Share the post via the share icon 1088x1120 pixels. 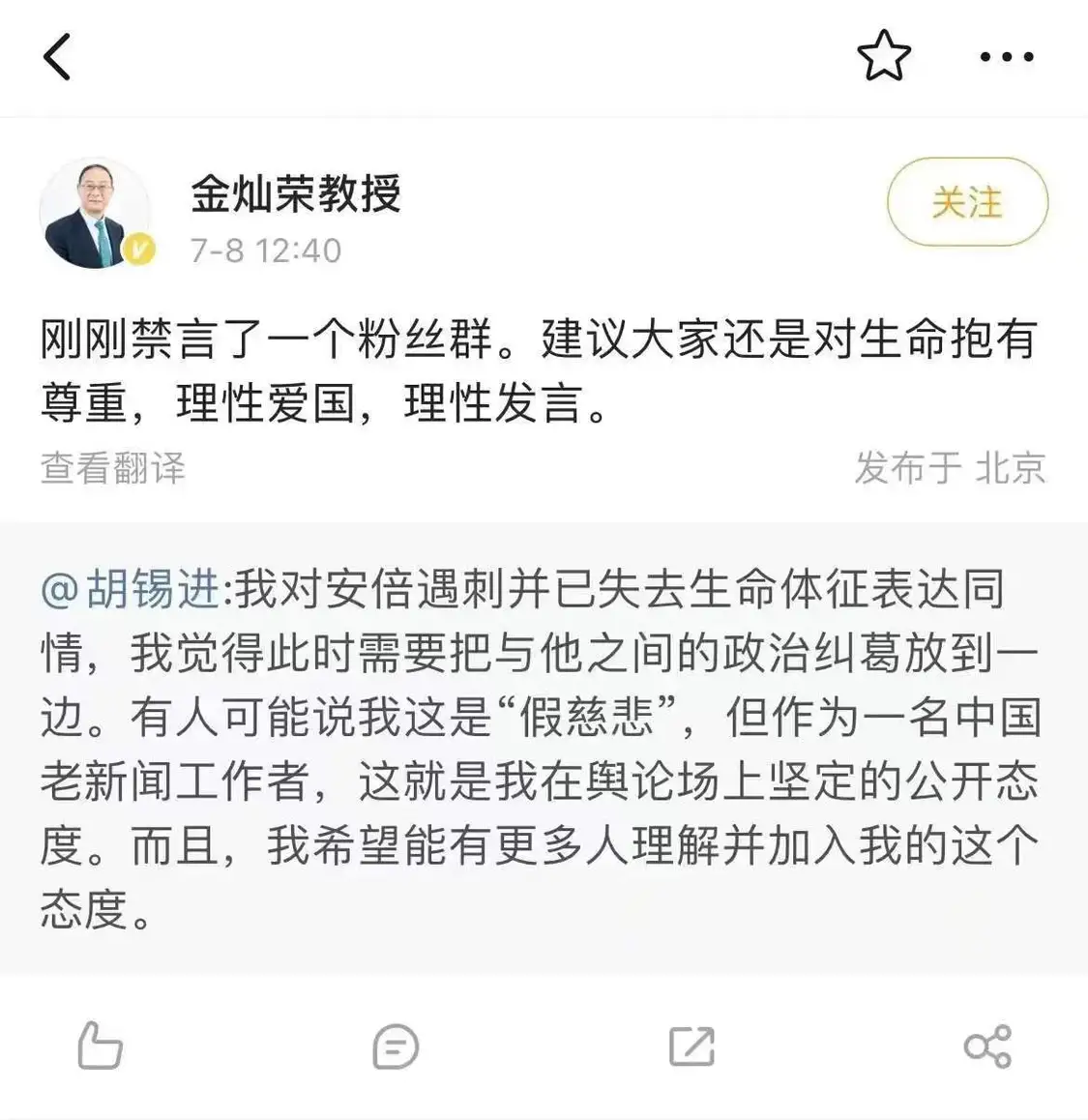[987, 1046]
